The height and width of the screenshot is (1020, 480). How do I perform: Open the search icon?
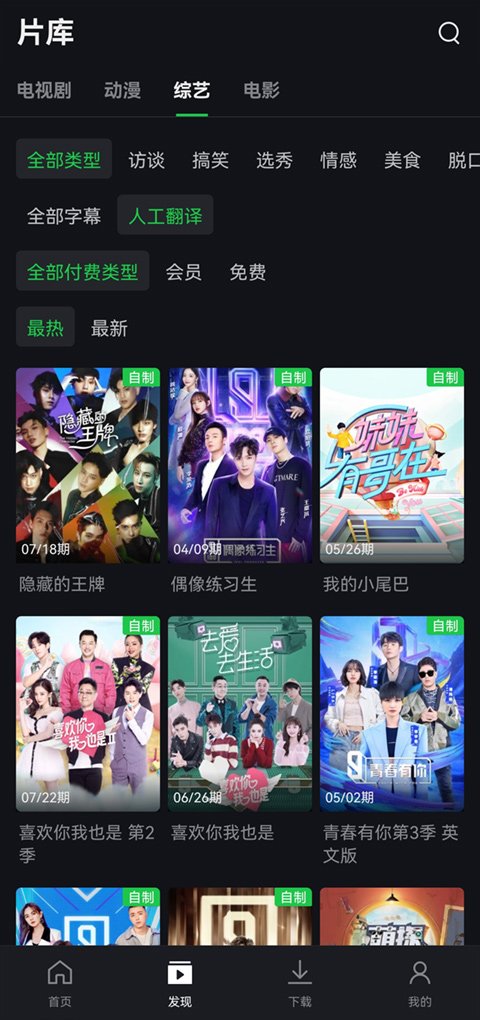(448, 33)
